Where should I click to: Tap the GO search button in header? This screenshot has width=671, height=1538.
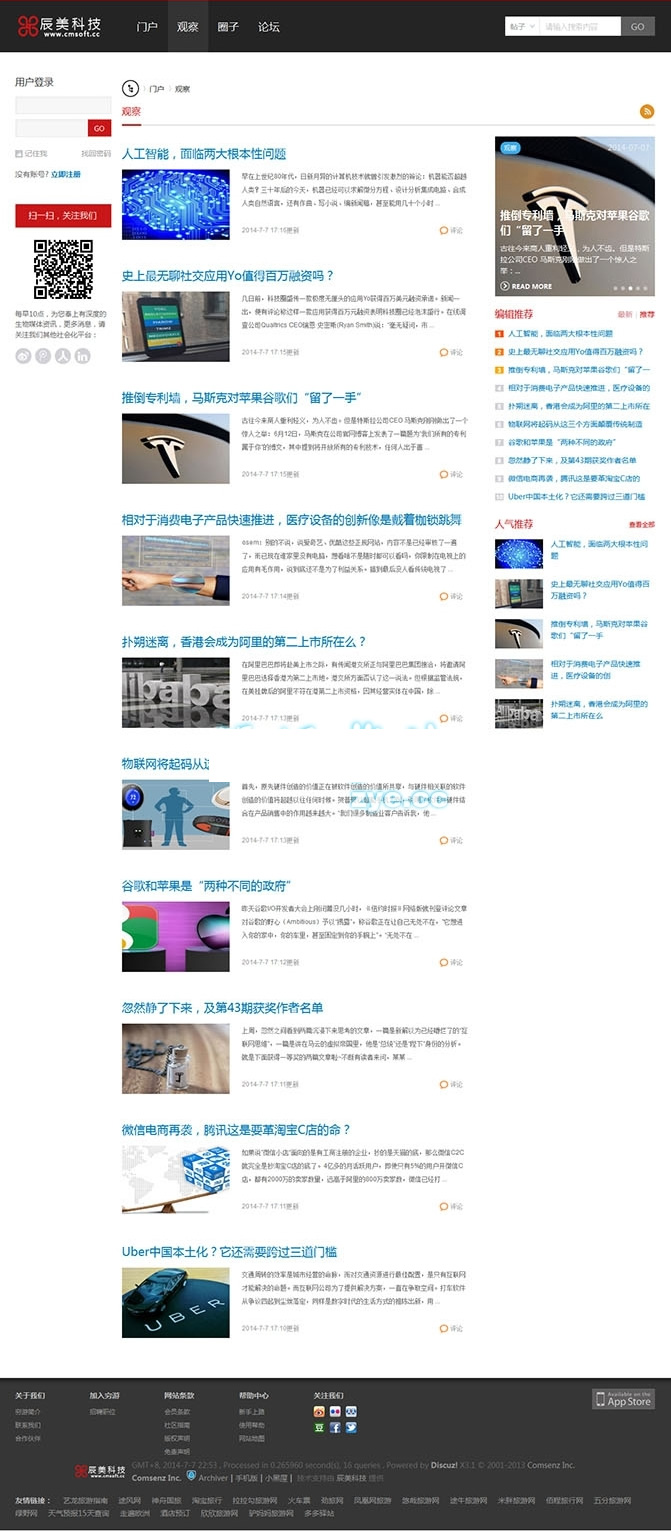click(x=637, y=27)
